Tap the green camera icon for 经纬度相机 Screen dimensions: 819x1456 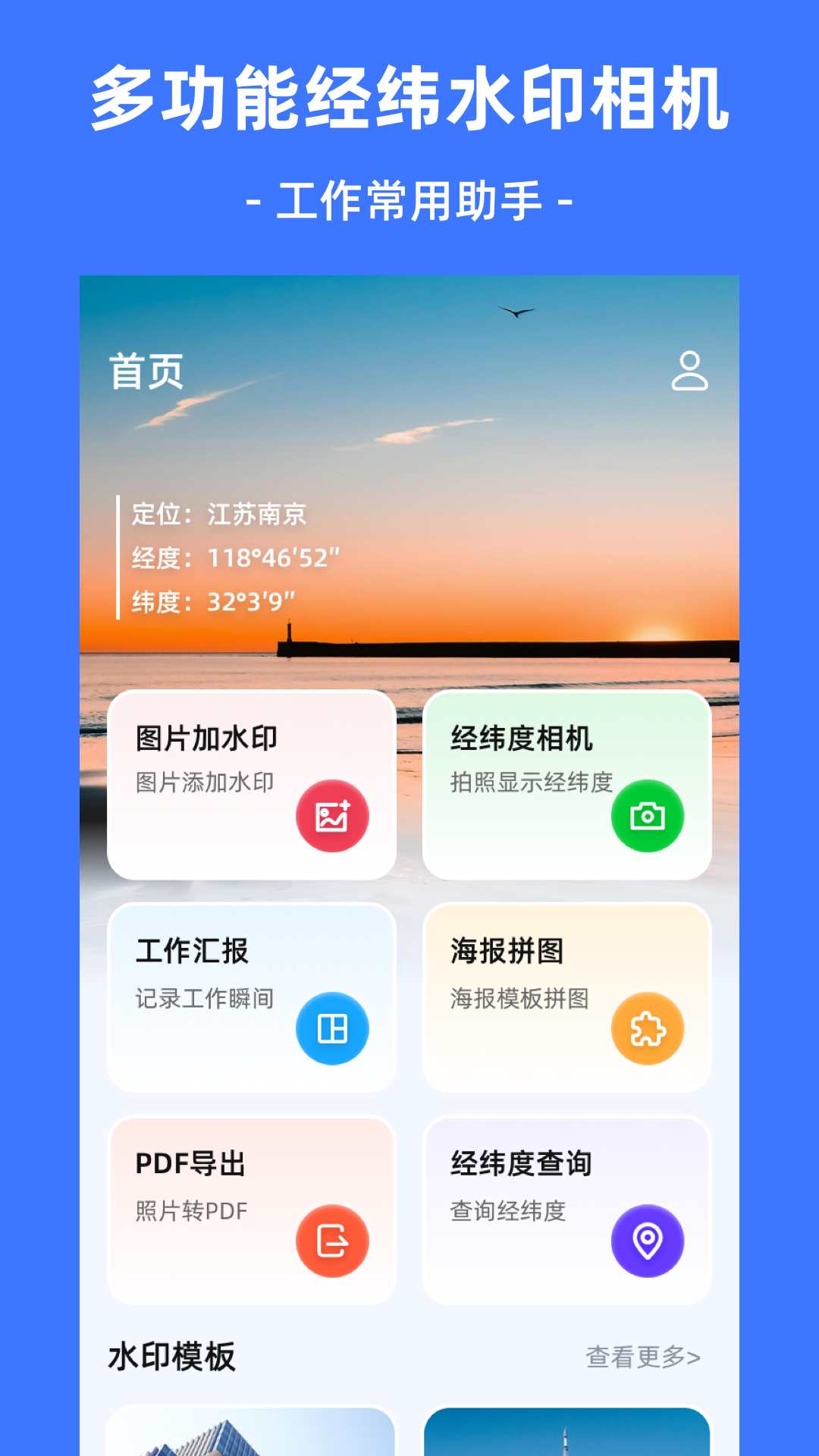coord(648,814)
